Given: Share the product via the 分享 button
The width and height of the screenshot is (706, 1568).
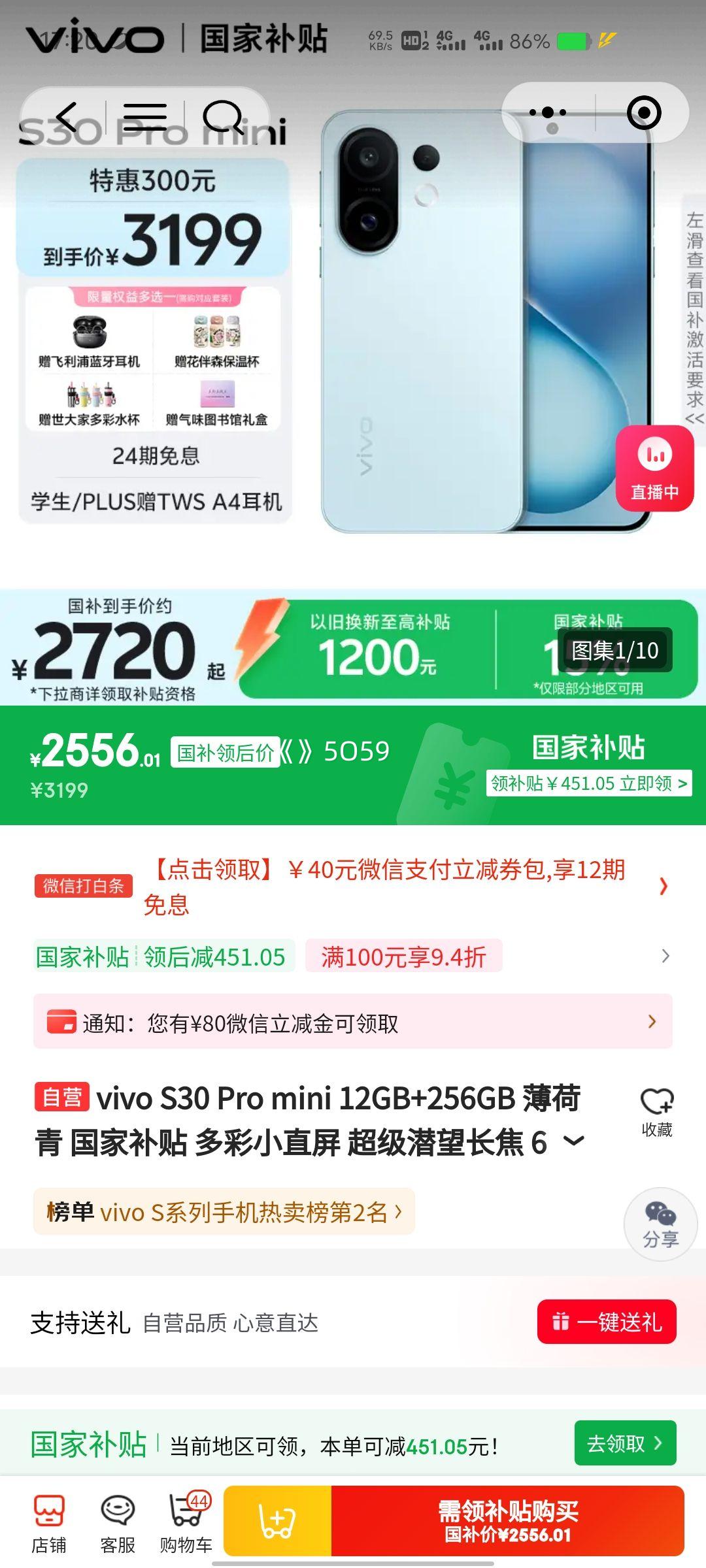Looking at the screenshot, I should coord(660,1224).
